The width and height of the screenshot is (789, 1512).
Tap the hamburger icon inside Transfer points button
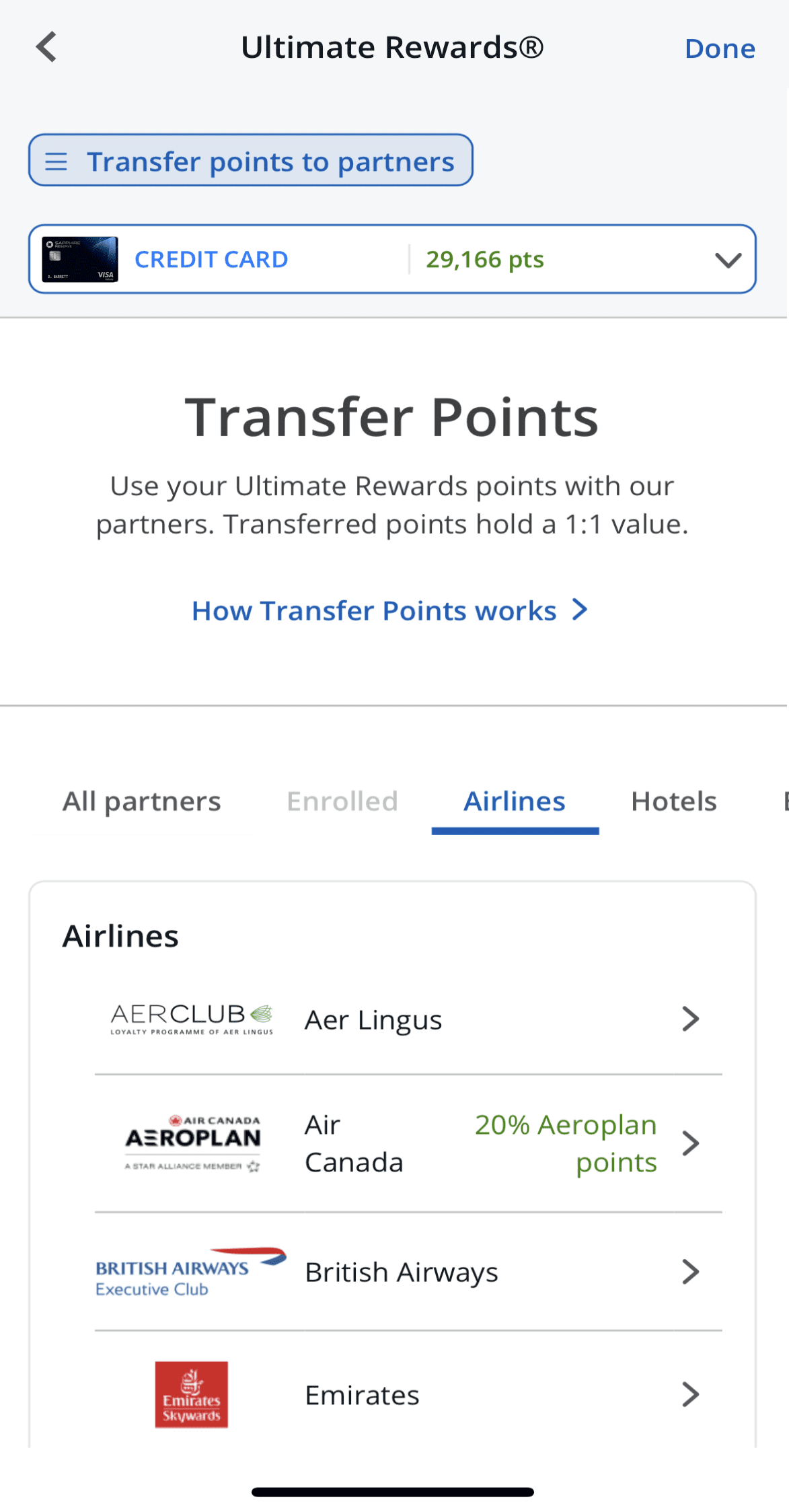pos(57,161)
